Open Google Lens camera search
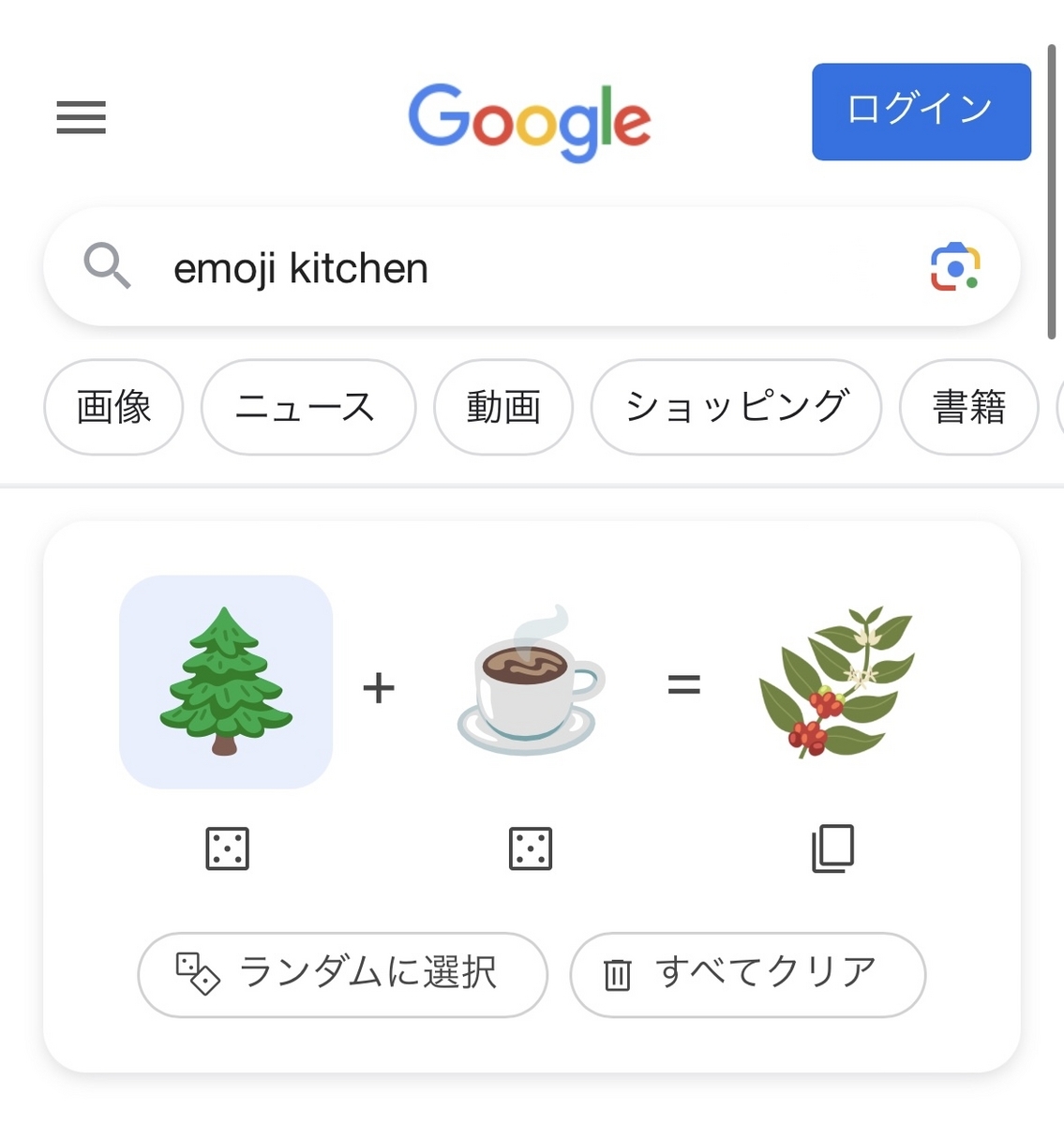 (x=954, y=267)
